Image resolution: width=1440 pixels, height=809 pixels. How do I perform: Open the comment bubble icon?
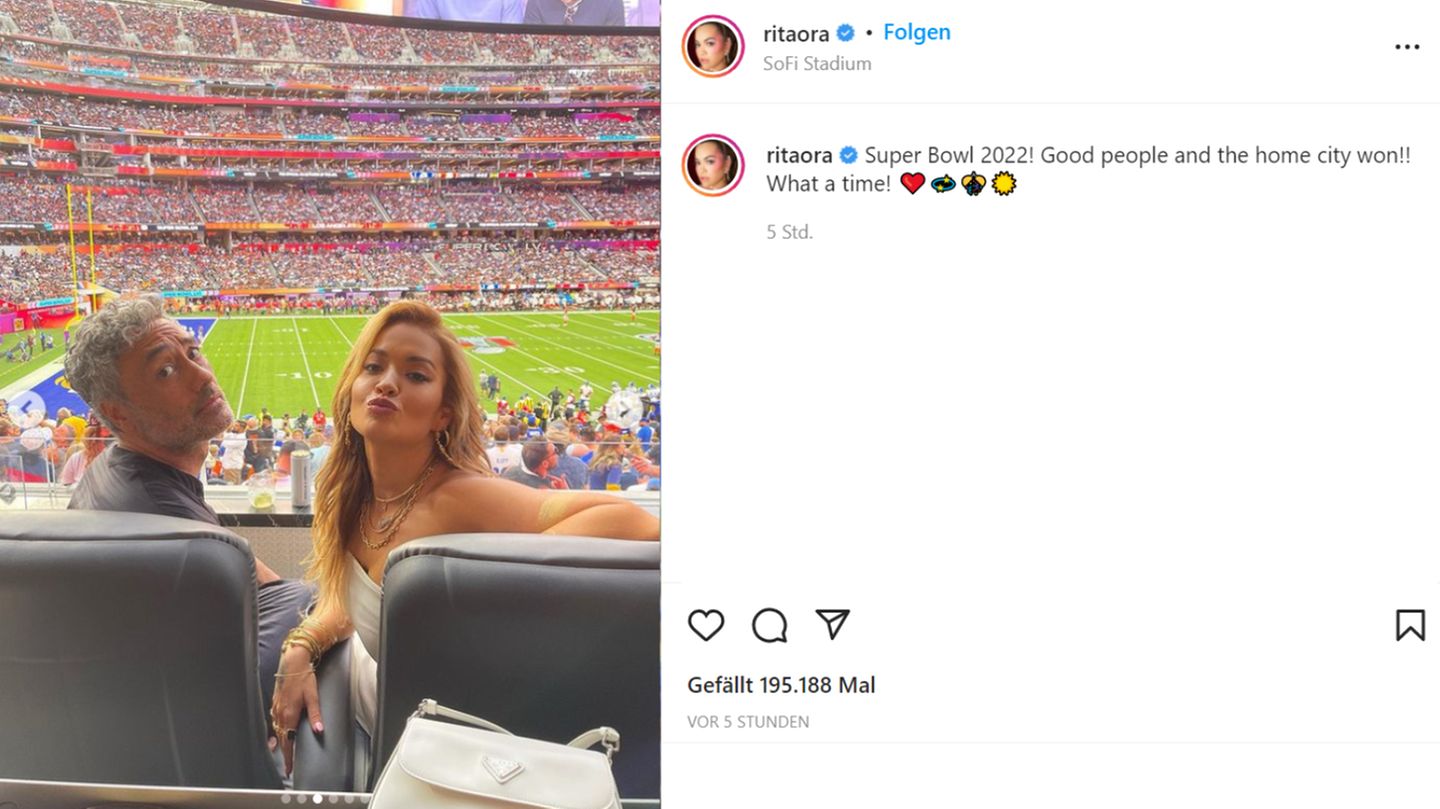pos(769,625)
